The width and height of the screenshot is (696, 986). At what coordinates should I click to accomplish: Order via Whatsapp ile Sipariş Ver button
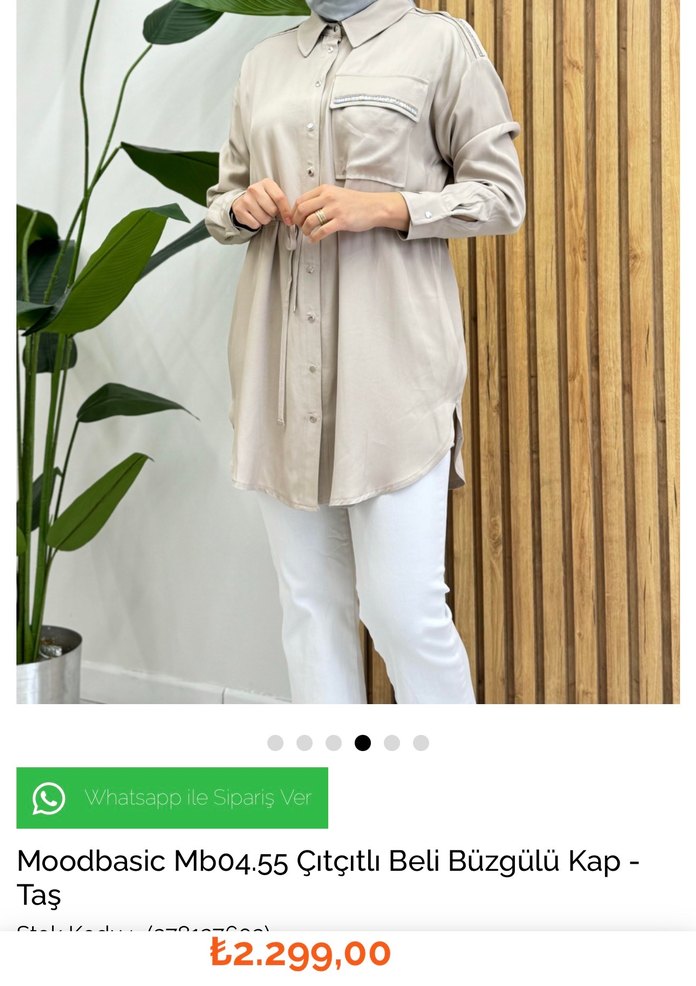coord(172,798)
